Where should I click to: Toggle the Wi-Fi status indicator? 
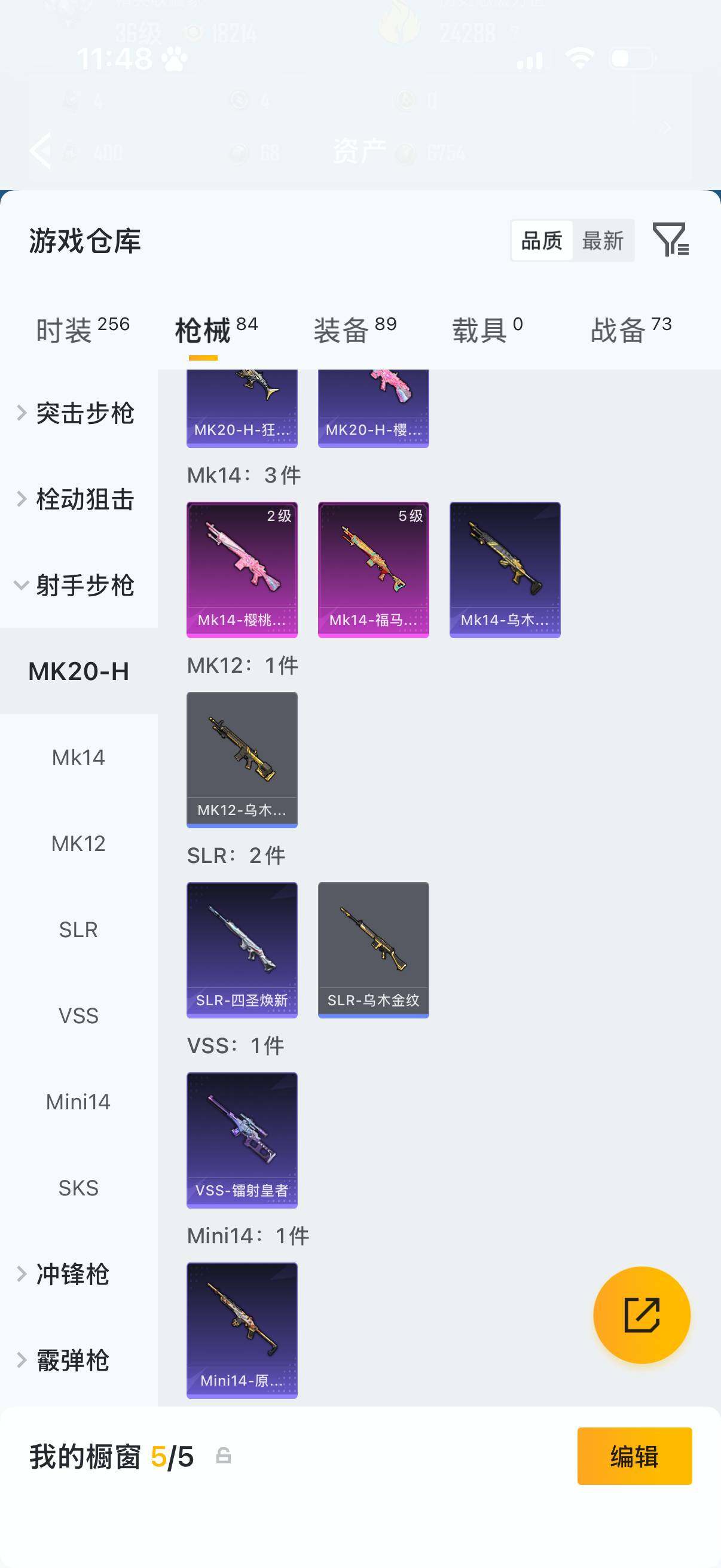[579, 59]
